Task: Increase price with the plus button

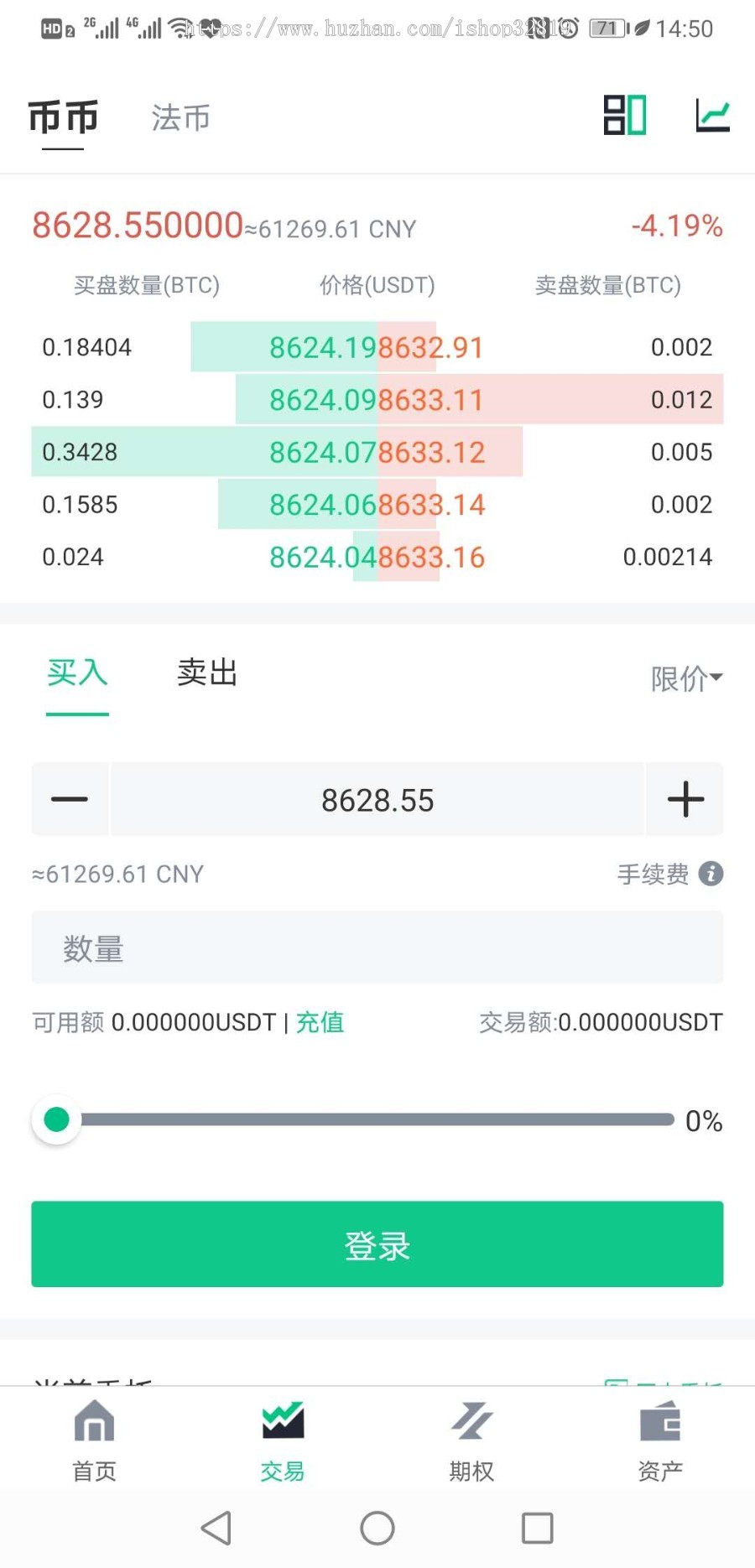Action: click(x=685, y=799)
